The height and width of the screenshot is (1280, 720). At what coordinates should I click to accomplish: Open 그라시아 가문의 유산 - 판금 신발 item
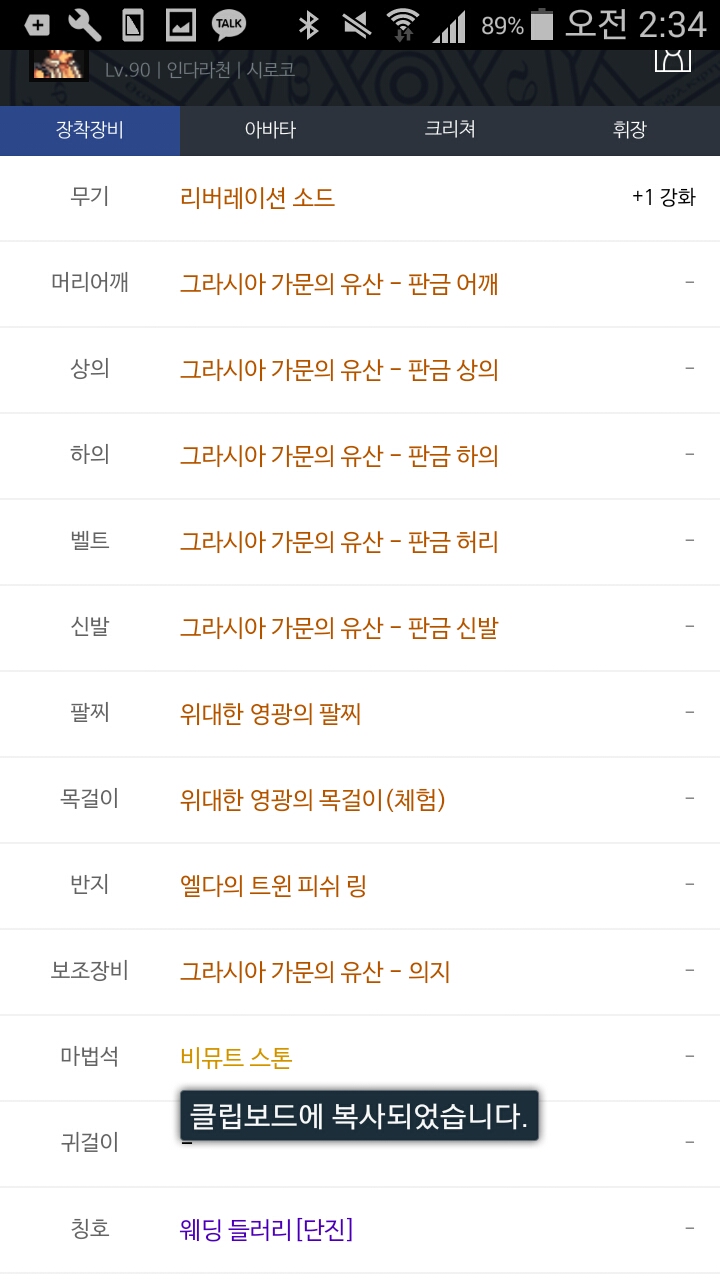(x=339, y=628)
